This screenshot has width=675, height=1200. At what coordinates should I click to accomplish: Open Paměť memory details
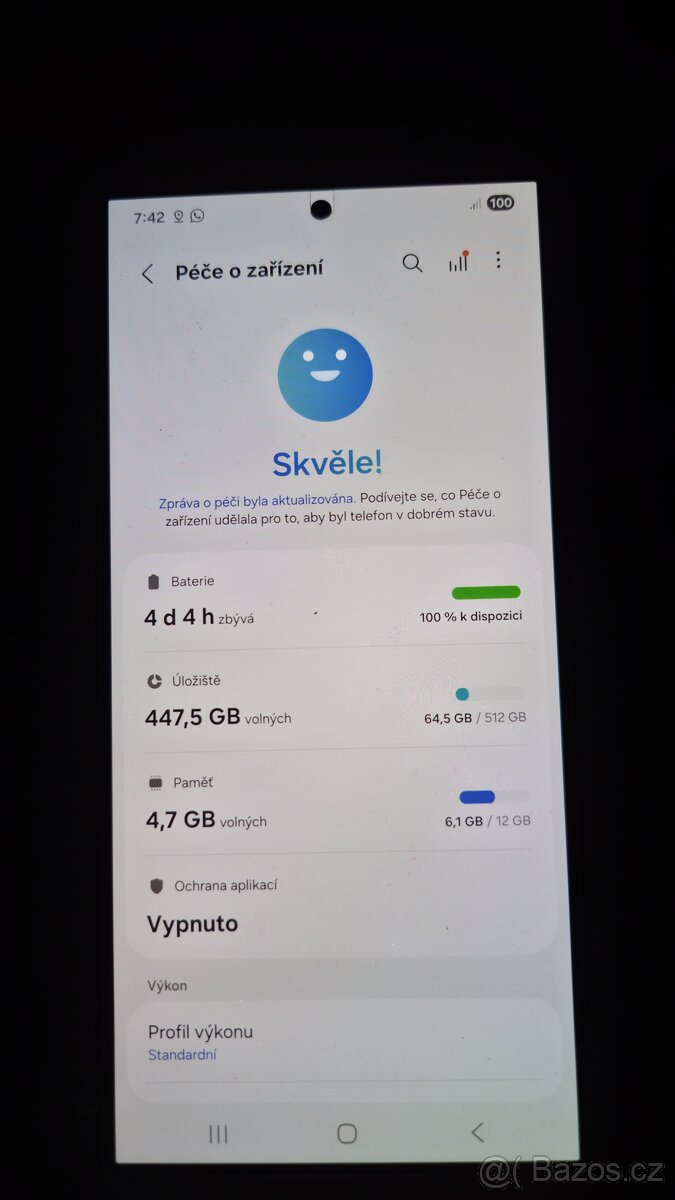(336, 804)
